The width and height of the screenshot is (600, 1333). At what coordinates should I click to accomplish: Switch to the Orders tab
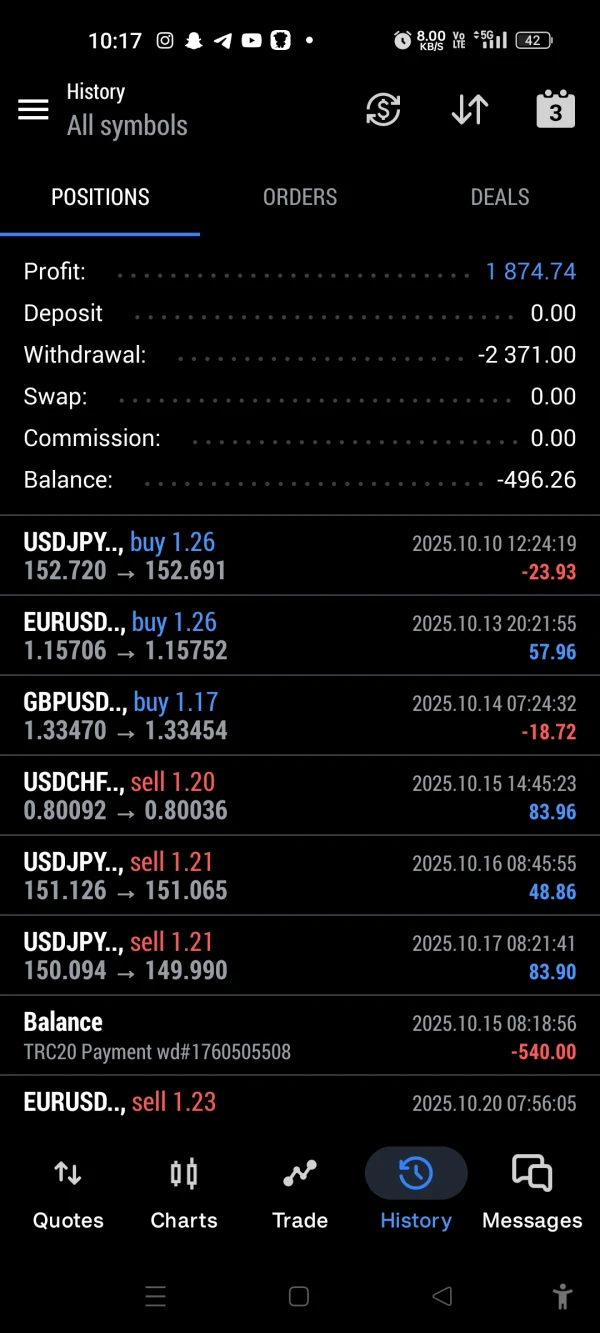point(300,197)
